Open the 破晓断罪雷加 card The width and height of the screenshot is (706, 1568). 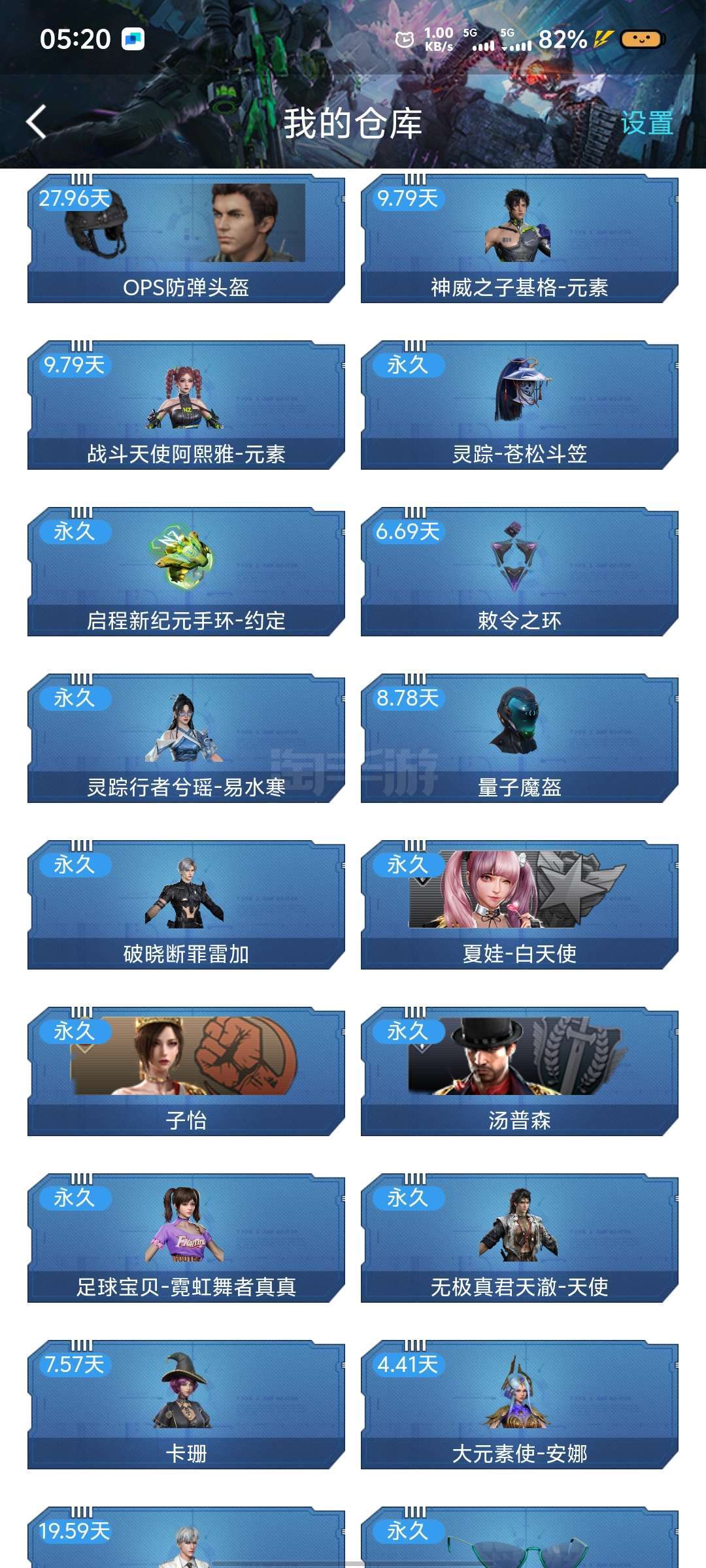(186, 906)
